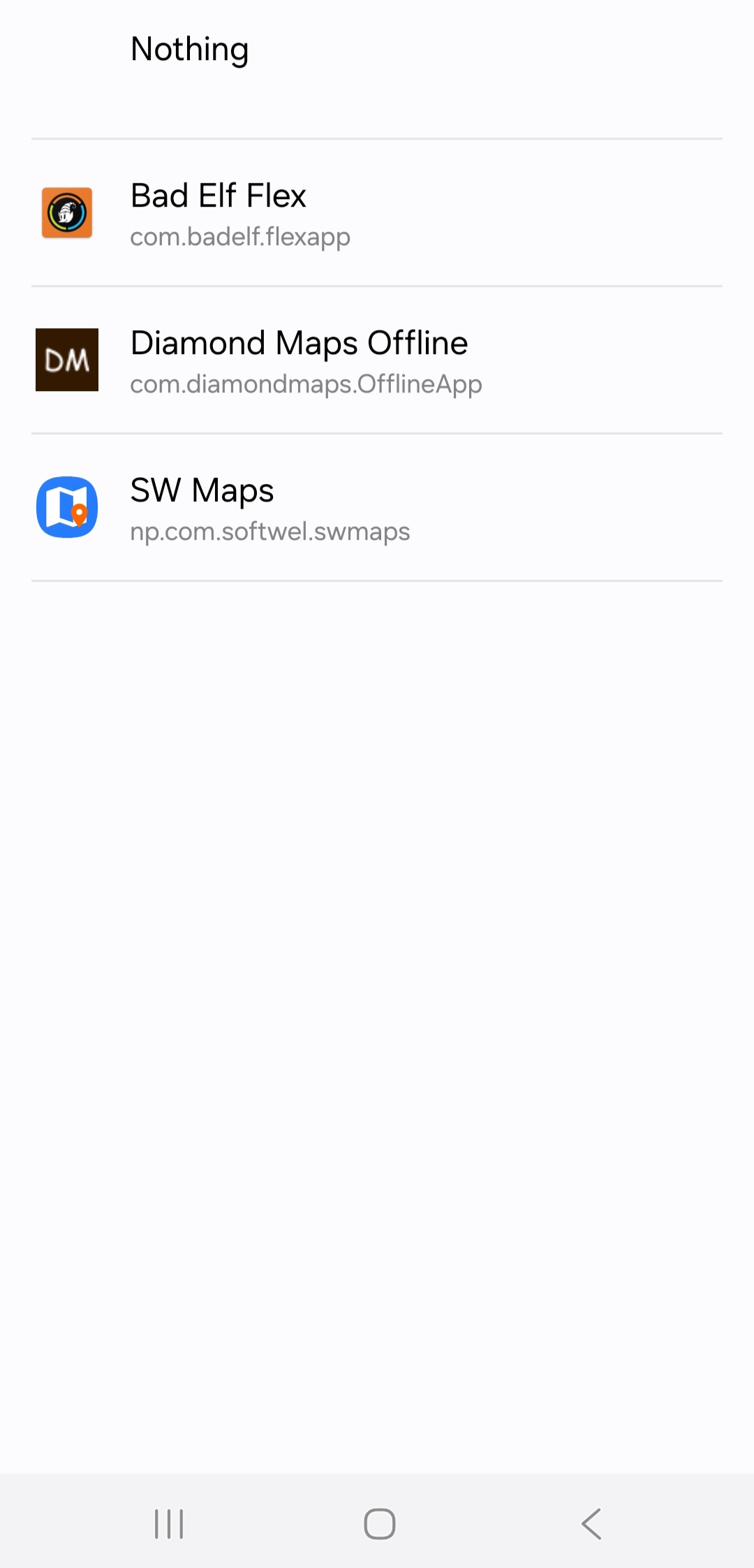
Task: Open recent apps from the navigation bar
Action: coord(168,1523)
